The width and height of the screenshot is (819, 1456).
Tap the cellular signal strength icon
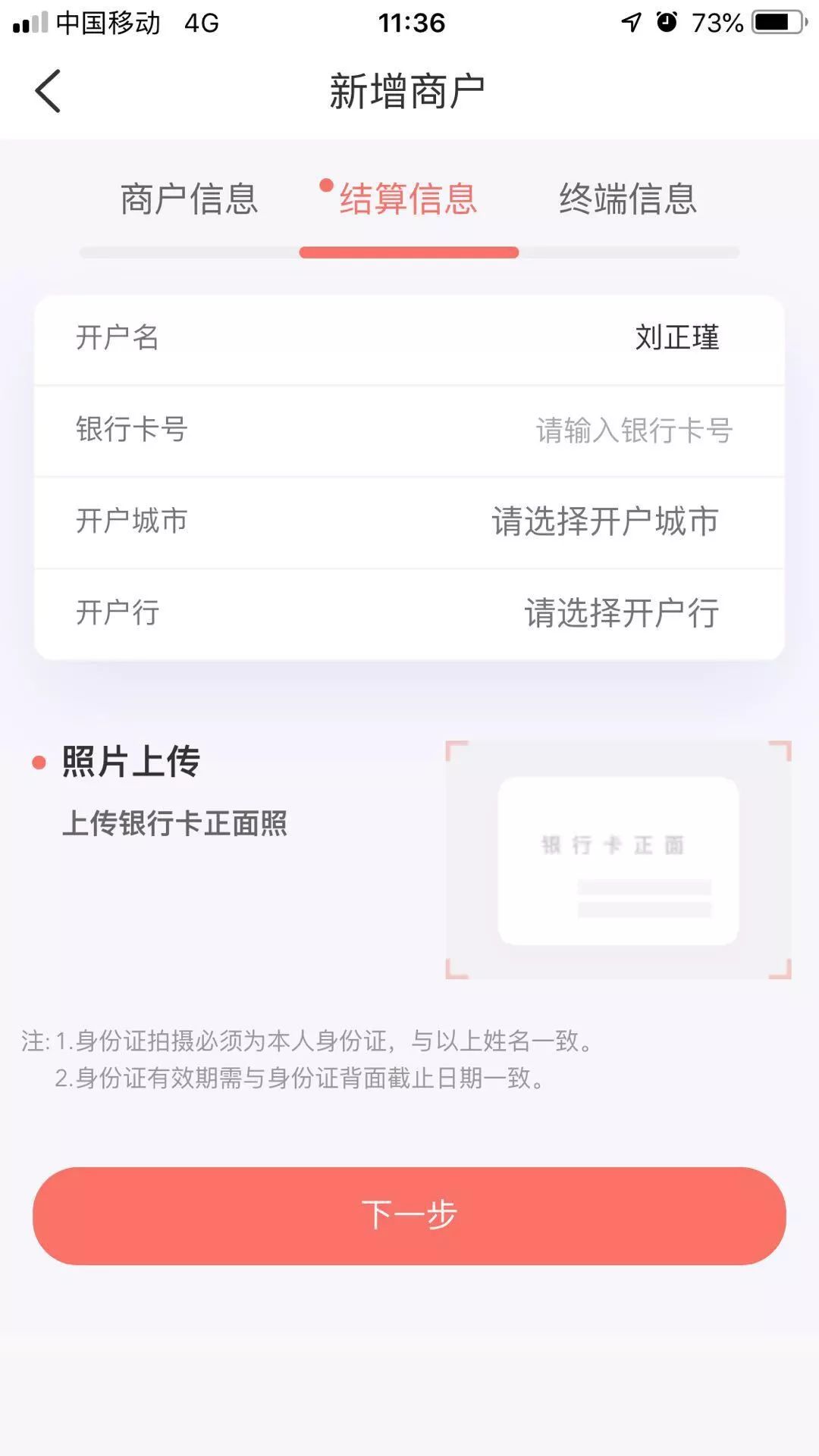coord(30,23)
